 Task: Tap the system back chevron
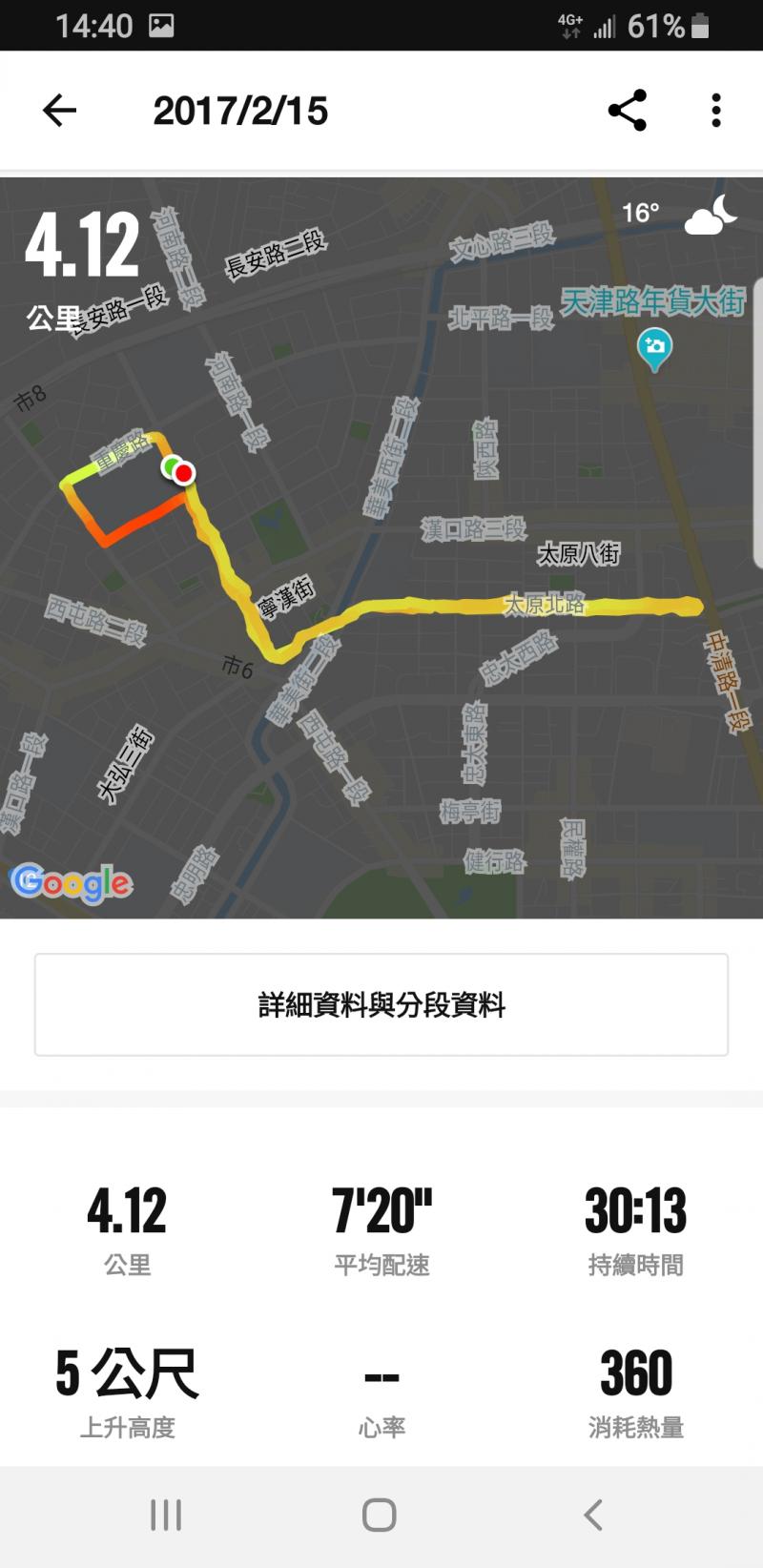point(593,1515)
